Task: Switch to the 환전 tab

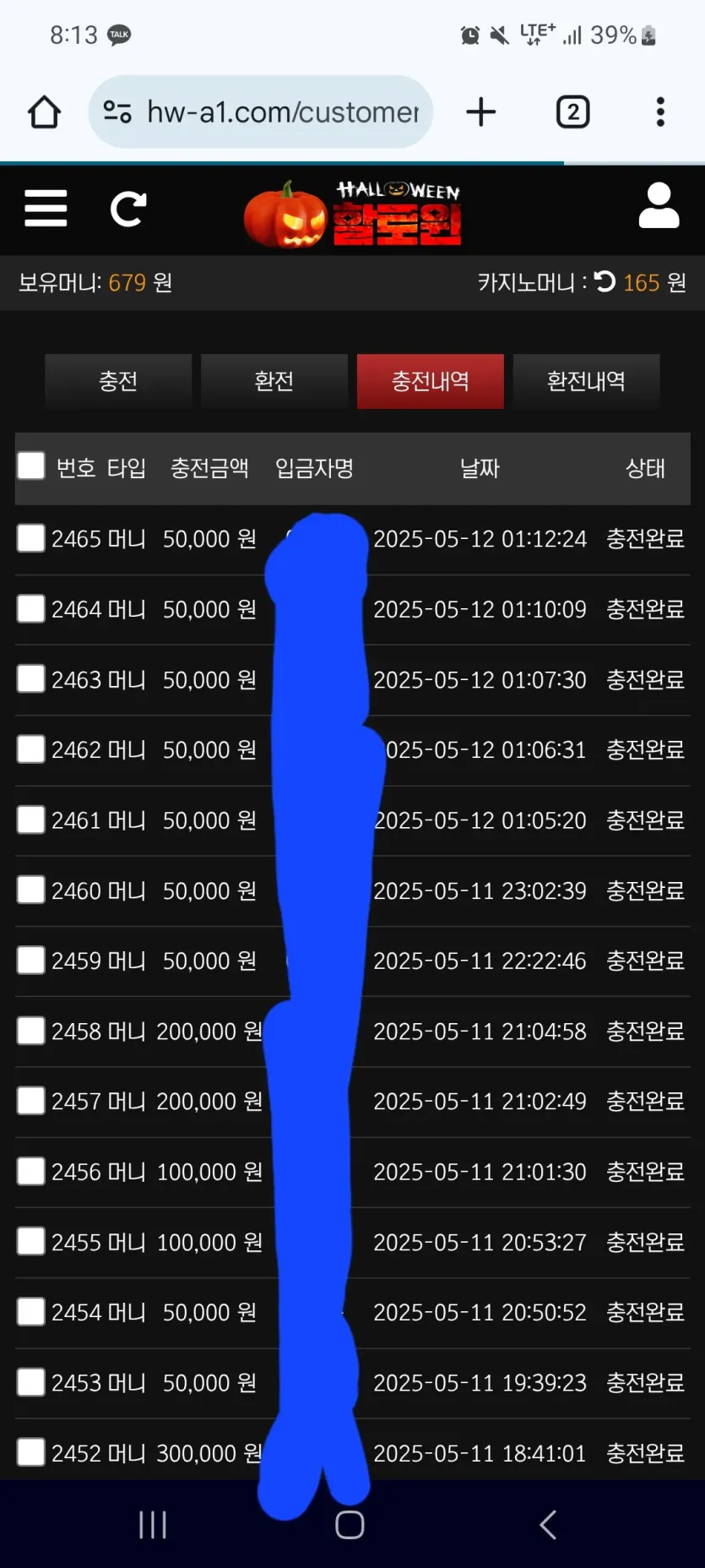Action: (274, 381)
